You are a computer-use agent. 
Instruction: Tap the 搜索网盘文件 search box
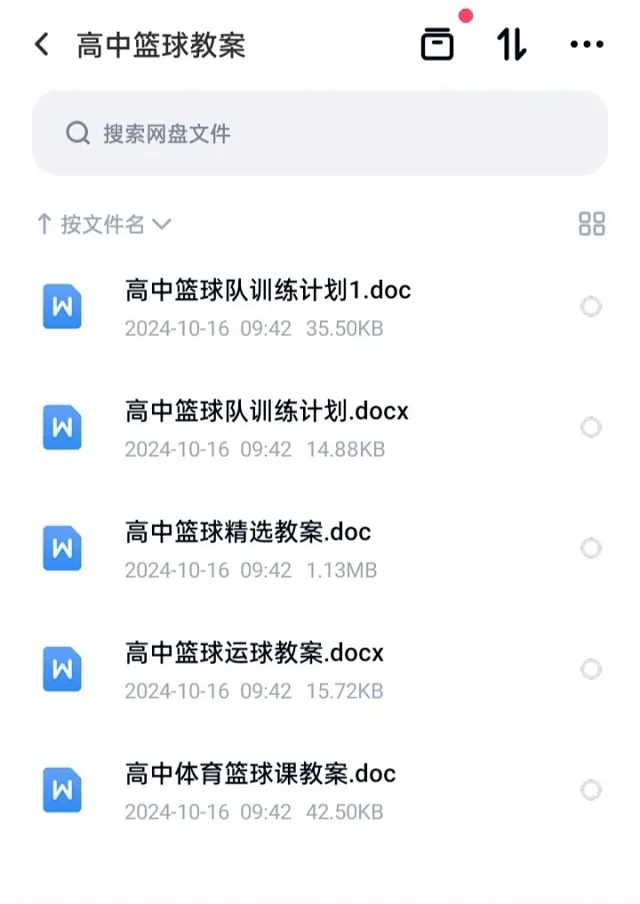320,134
